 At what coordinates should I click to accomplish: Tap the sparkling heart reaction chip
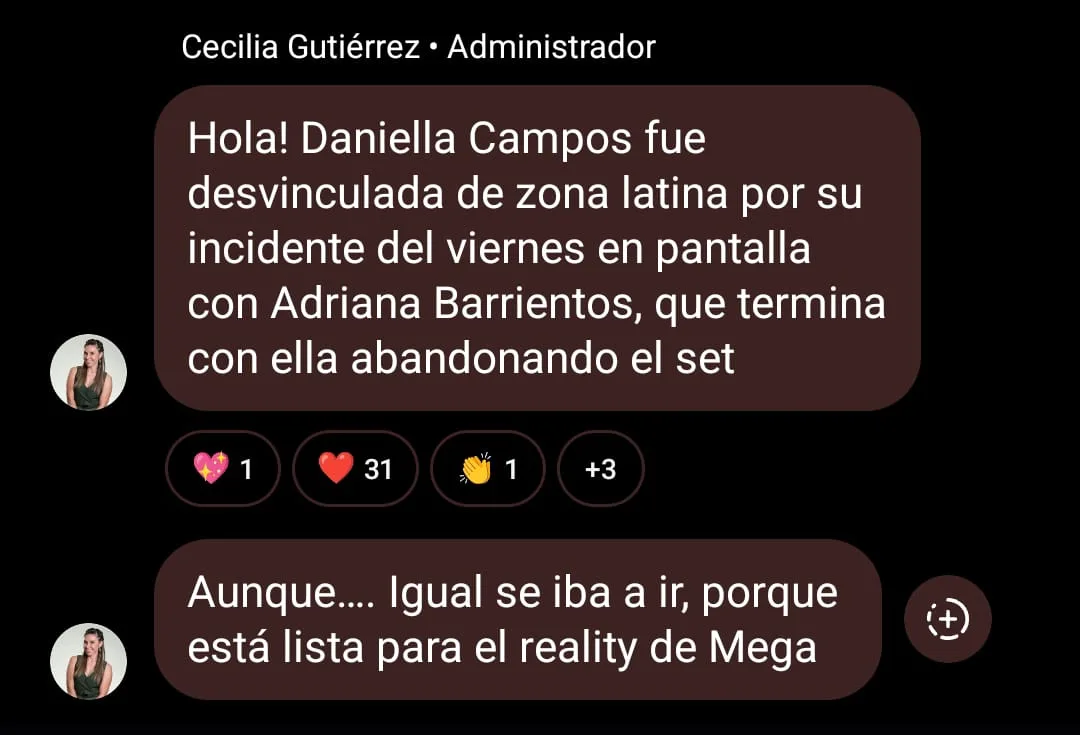click(223, 469)
